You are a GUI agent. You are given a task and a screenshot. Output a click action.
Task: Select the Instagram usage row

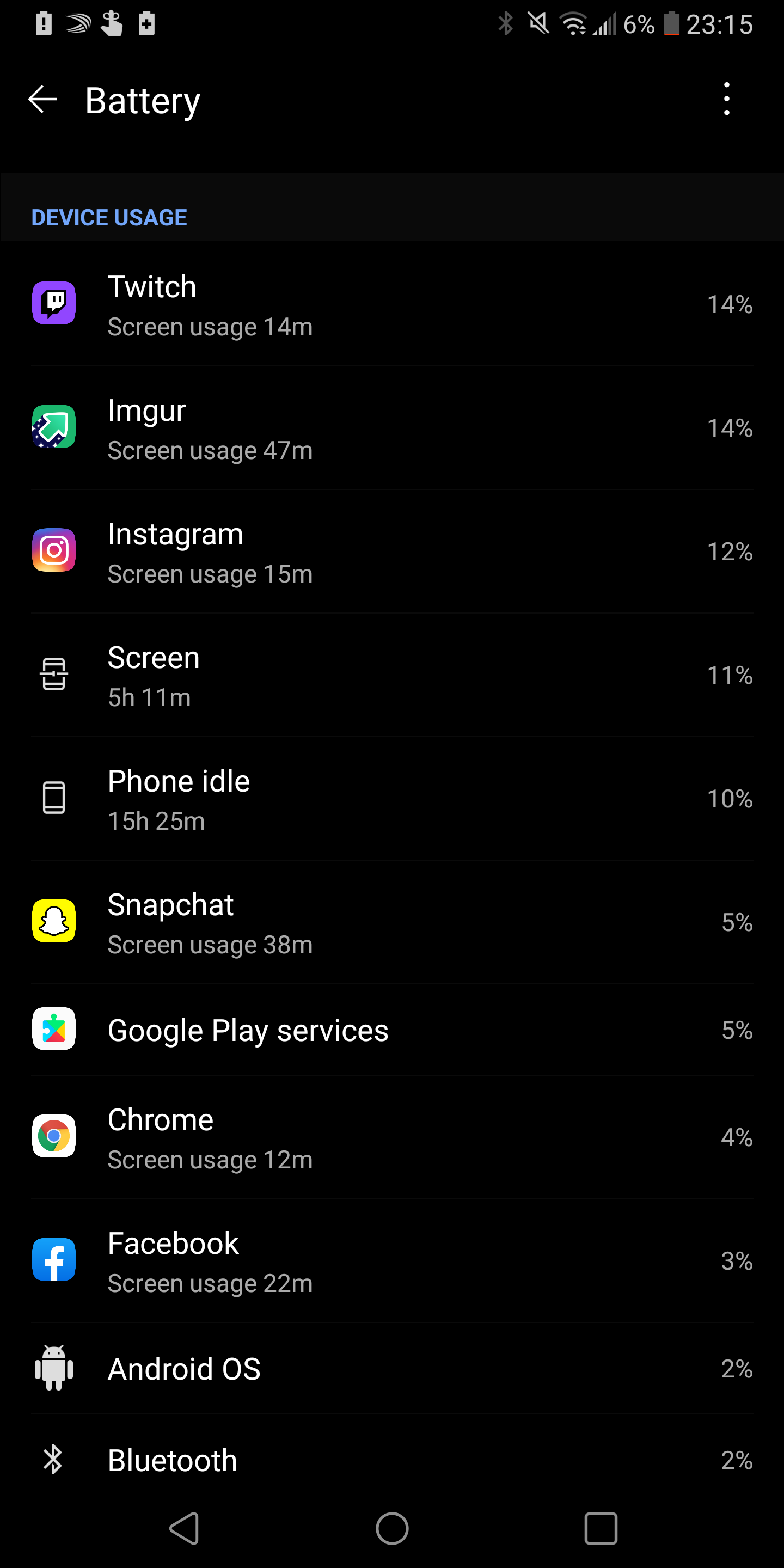pos(392,552)
